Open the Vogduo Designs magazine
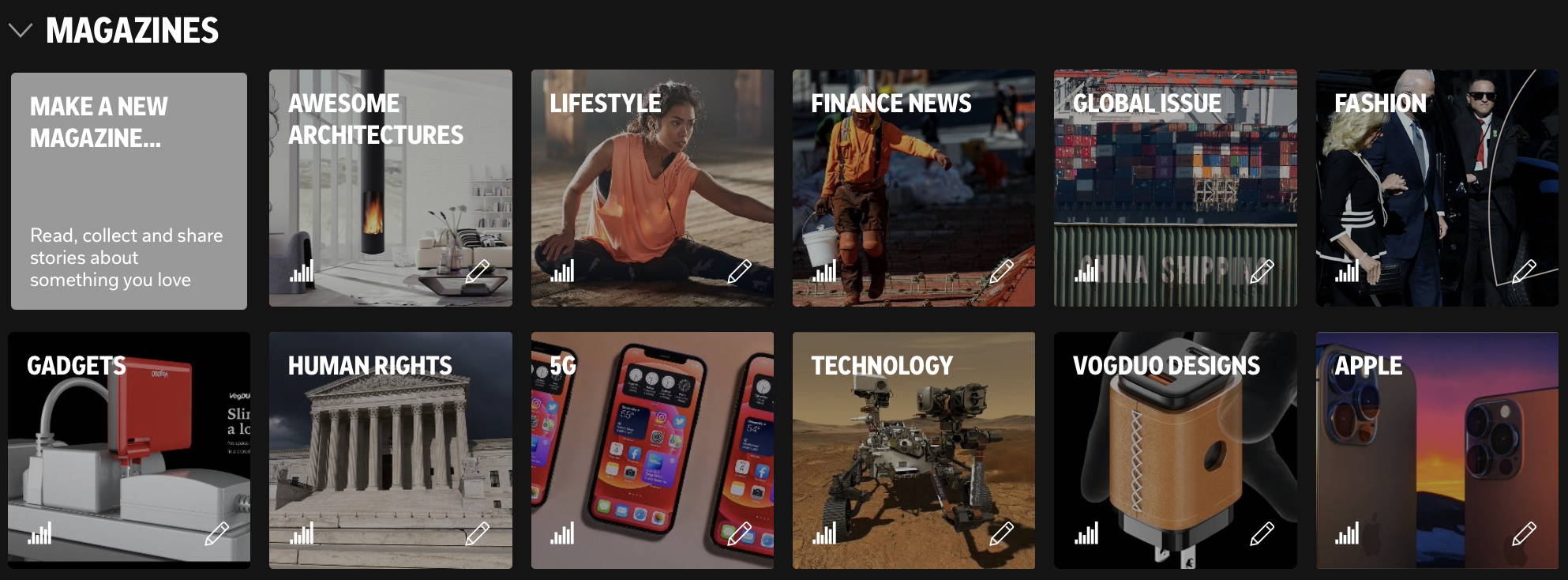The image size is (1568, 580). pyautogui.click(x=1175, y=450)
